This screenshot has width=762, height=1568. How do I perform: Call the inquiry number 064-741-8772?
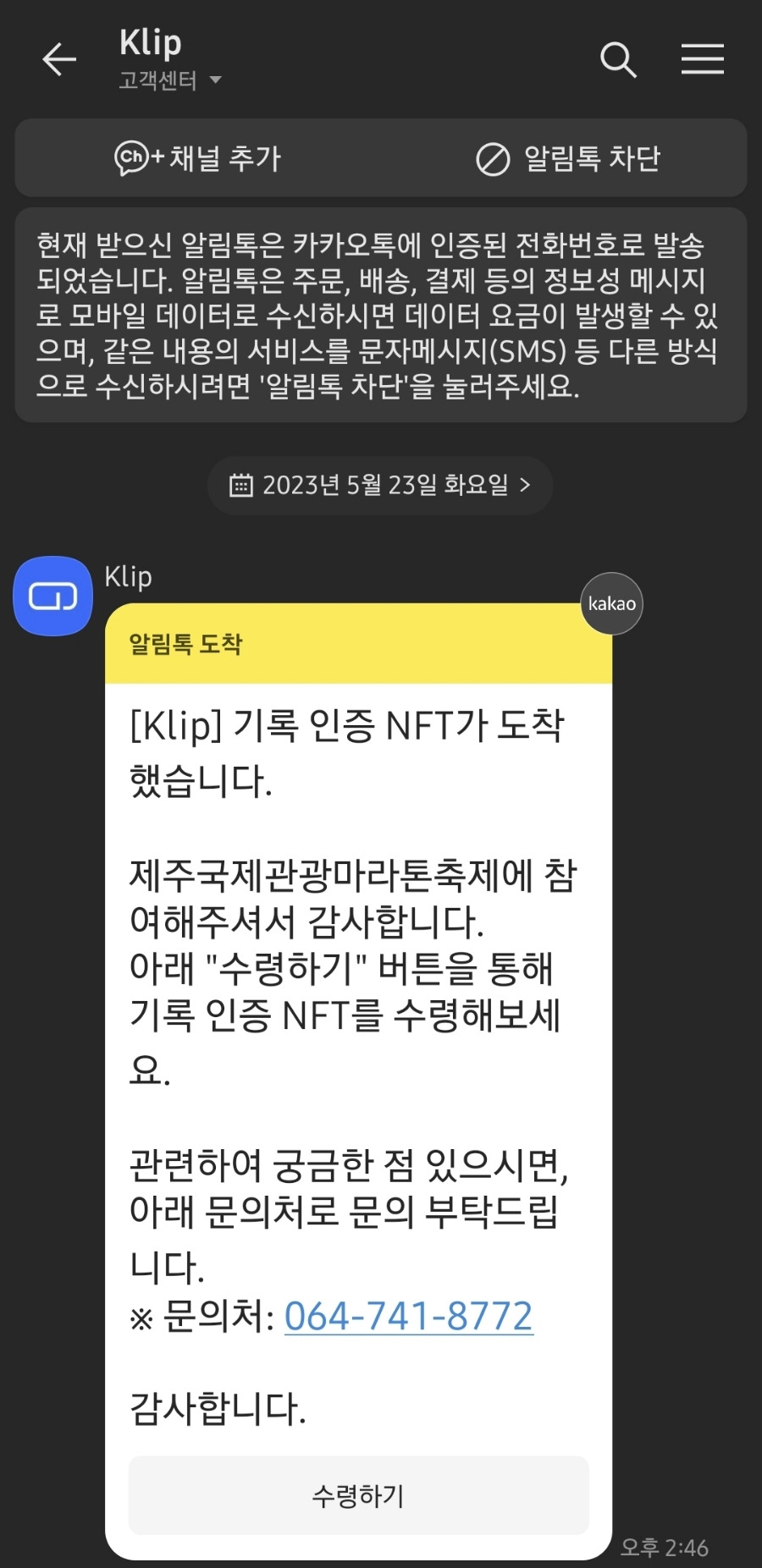(409, 1316)
